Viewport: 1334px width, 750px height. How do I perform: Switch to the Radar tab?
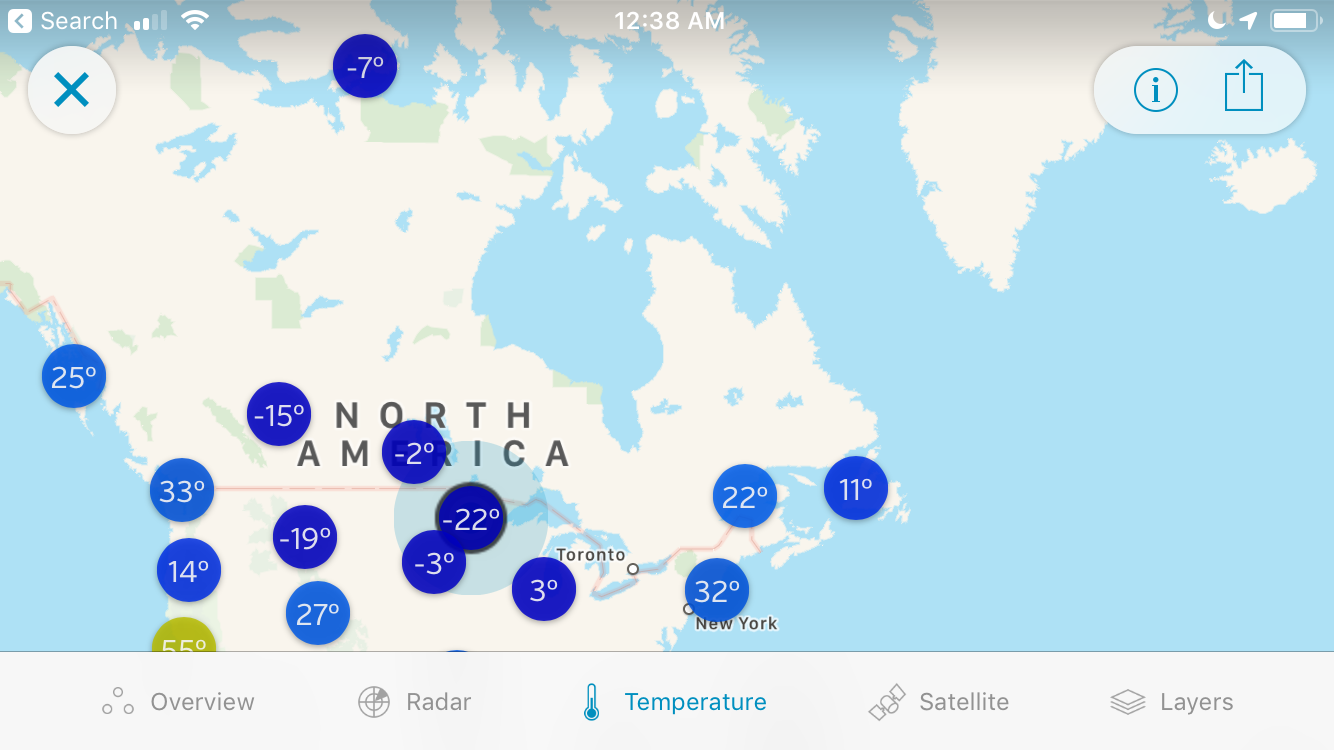click(x=414, y=702)
